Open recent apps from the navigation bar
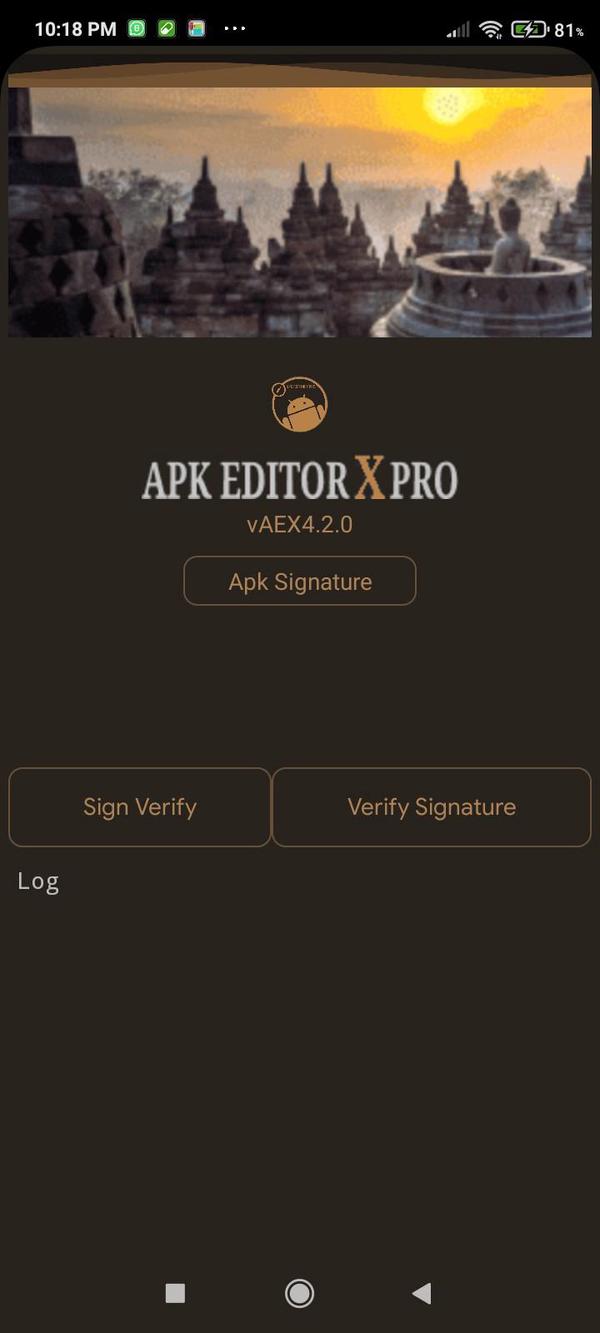600x1333 pixels. [175, 1293]
